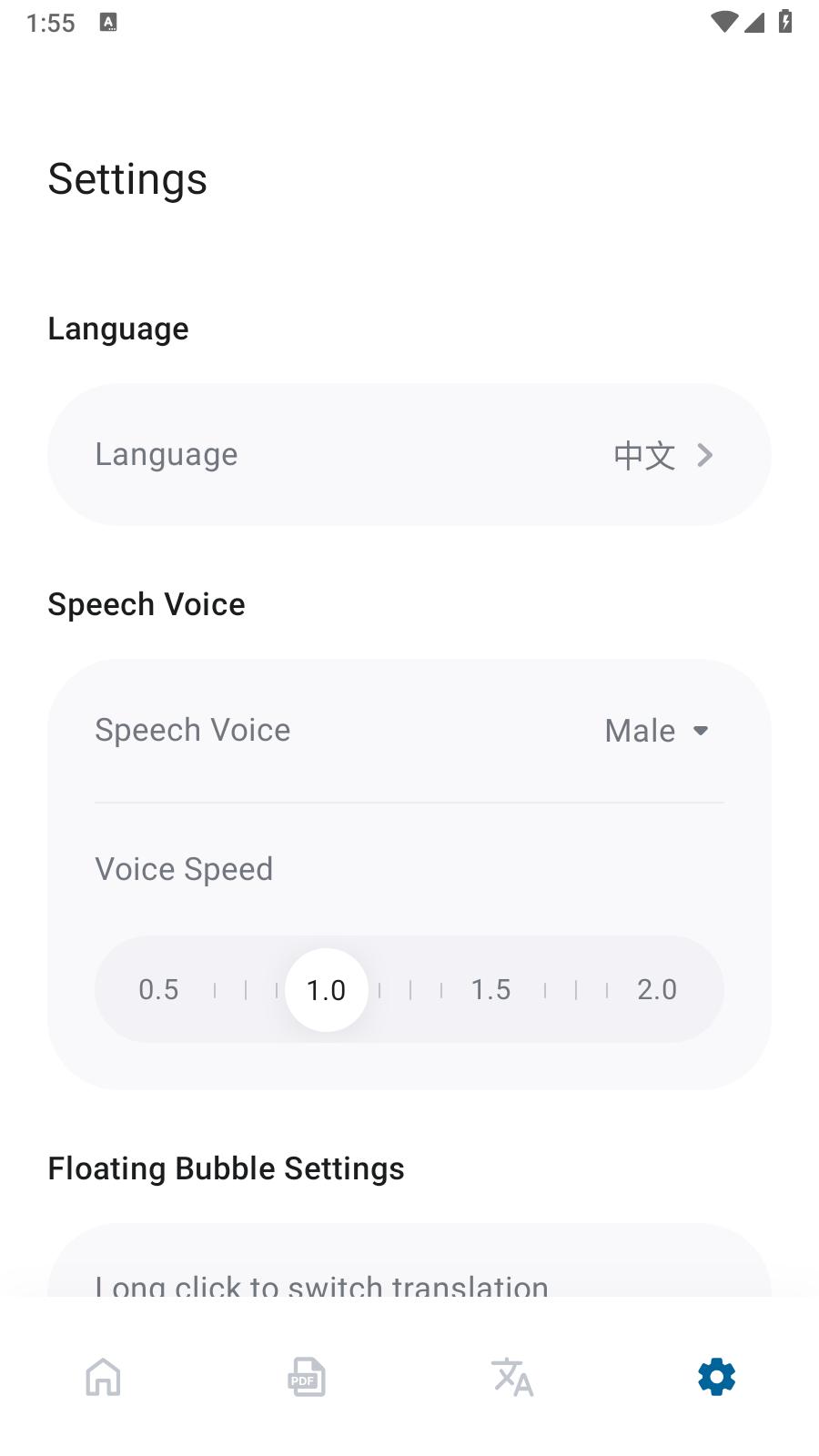Tap the PDF translation icon
The image size is (819, 1456).
pyautogui.click(x=305, y=1377)
